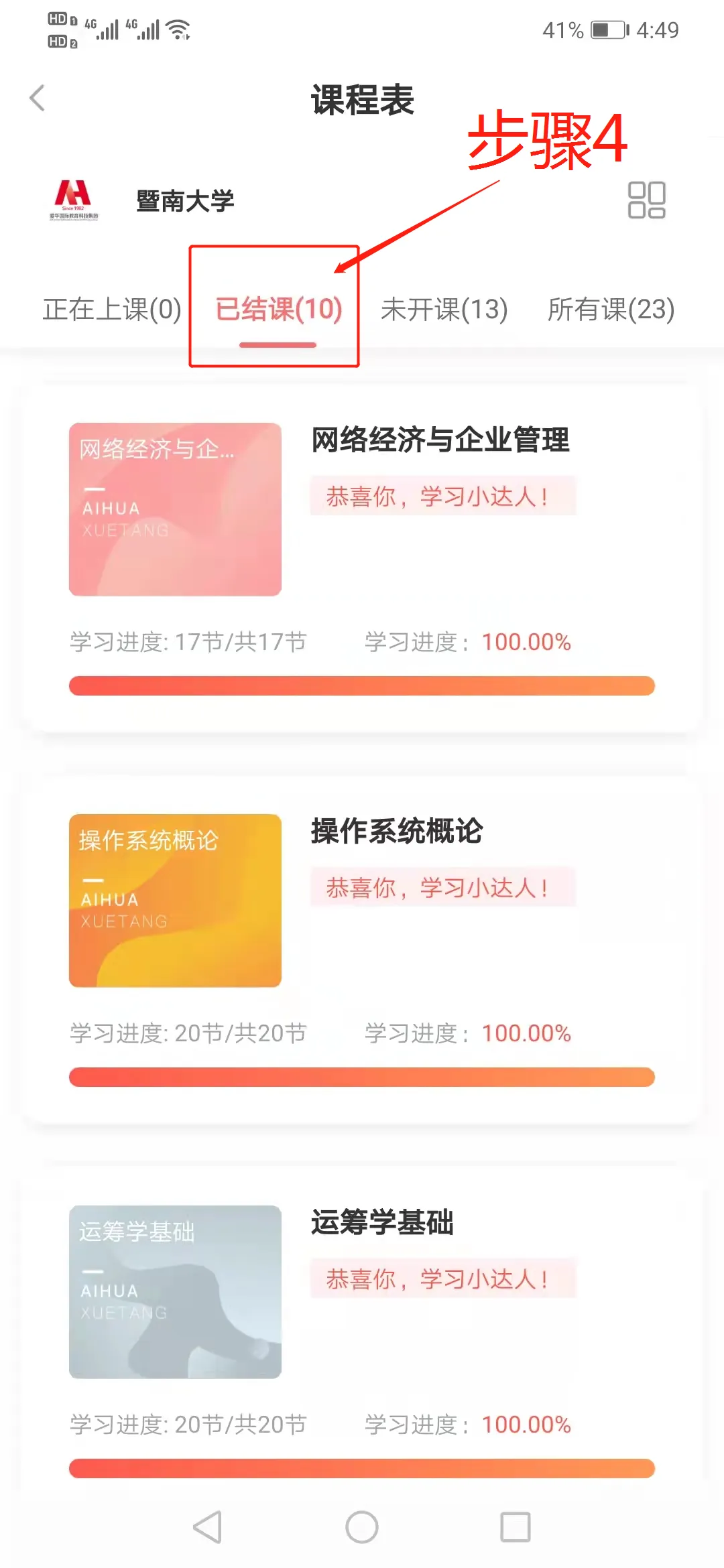
Task: Open the 所有课(23) tab
Action: [x=609, y=309]
